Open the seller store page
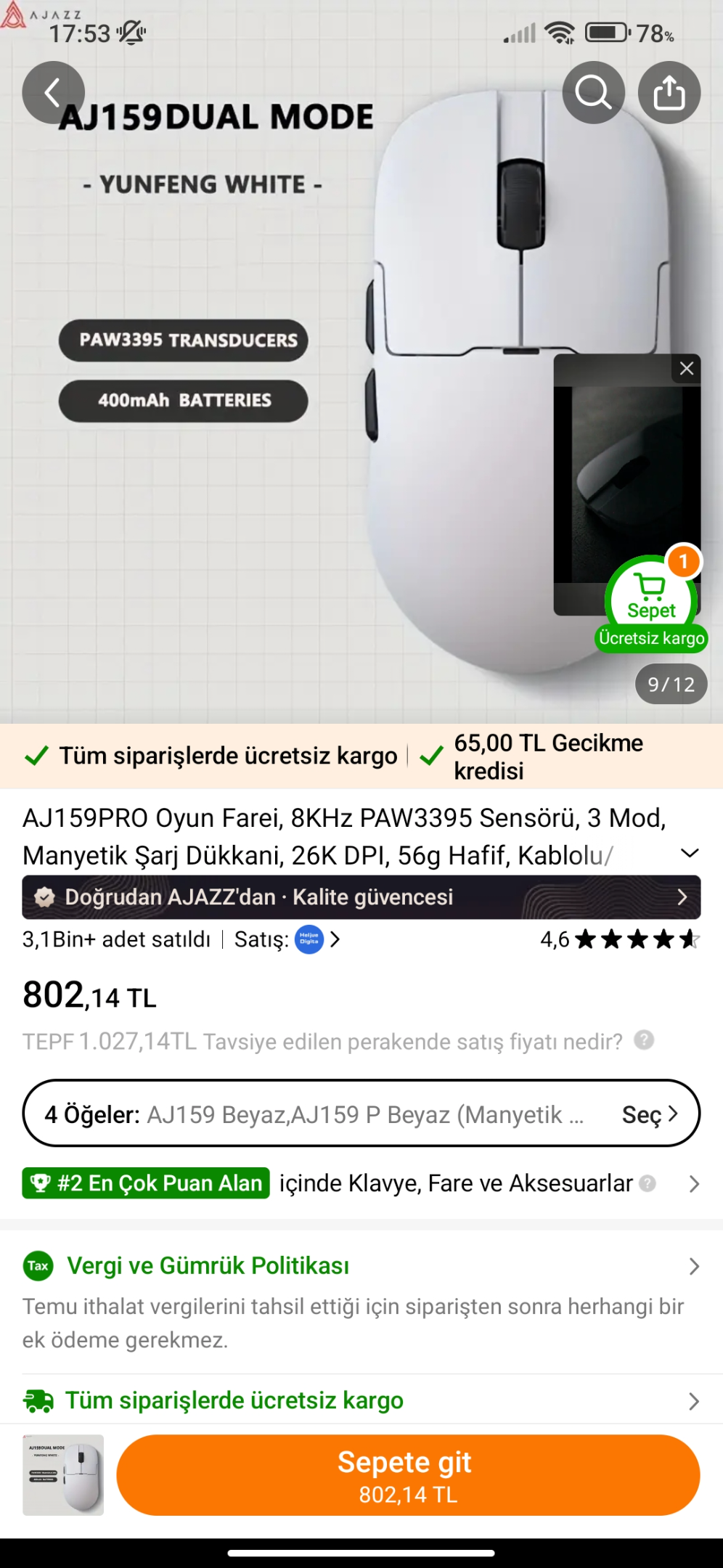The width and height of the screenshot is (723, 1568). (318, 939)
